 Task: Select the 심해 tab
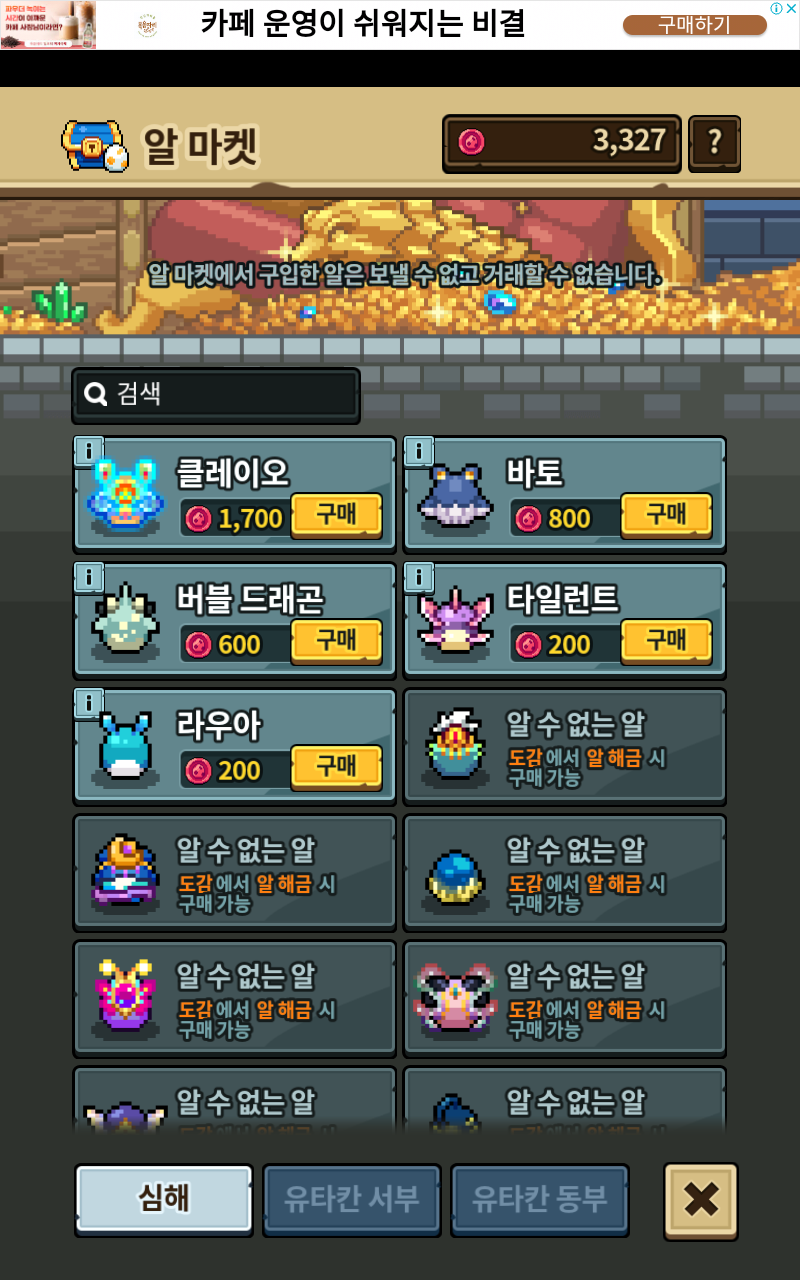coord(164,1199)
